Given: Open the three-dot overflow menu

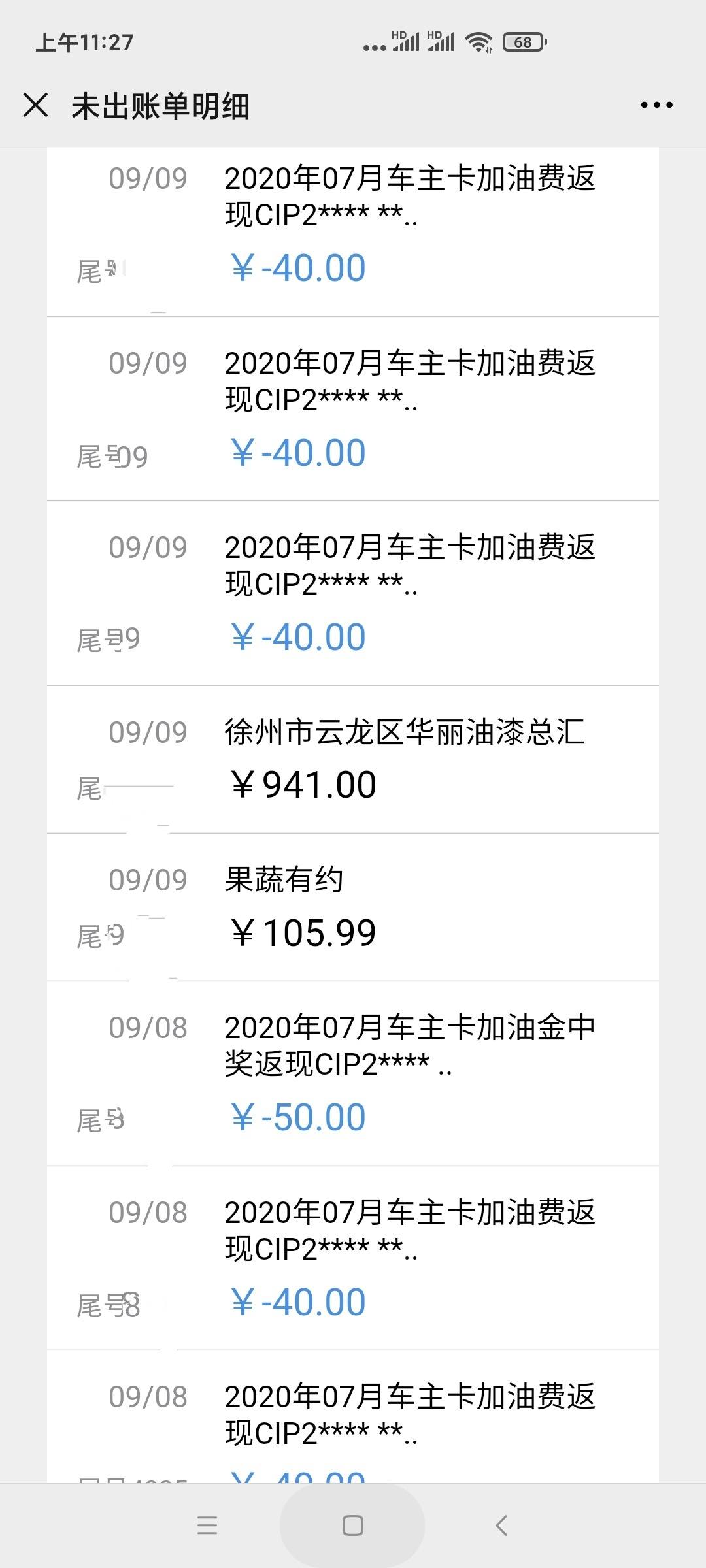Looking at the screenshot, I should tap(656, 105).
